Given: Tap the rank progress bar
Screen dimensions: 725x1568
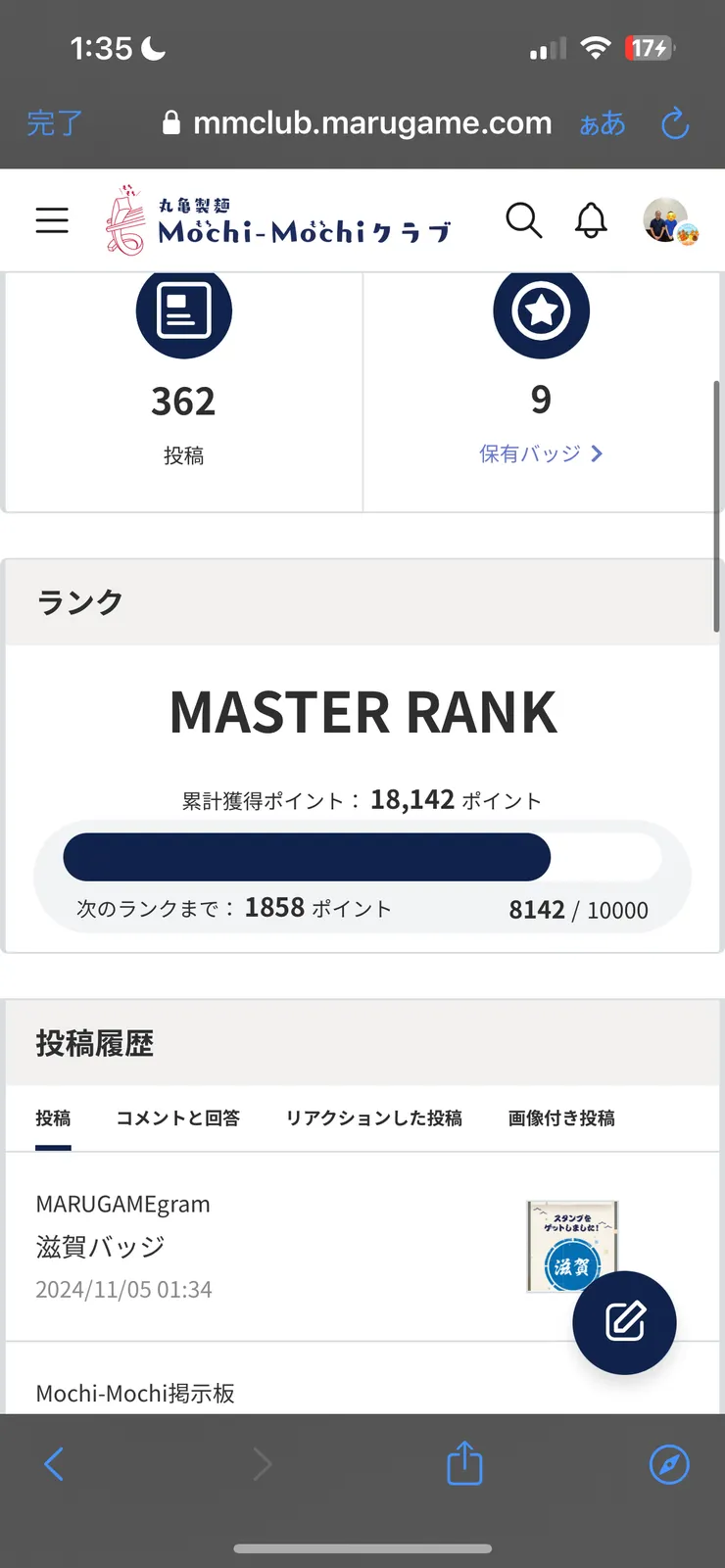Looking at the screenshot, I should 362,856.
